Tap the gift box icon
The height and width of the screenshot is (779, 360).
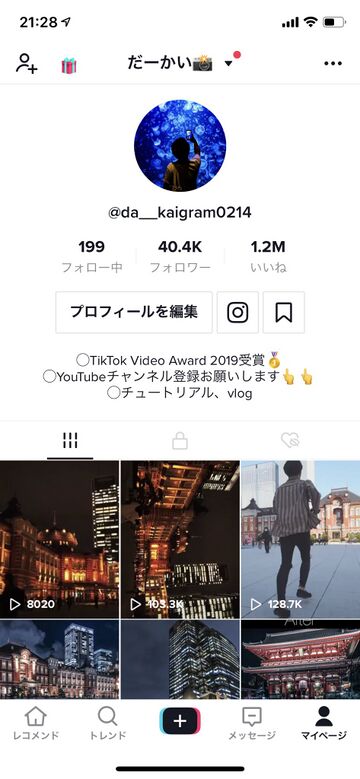pyautogui.click(x=69, y=66)
